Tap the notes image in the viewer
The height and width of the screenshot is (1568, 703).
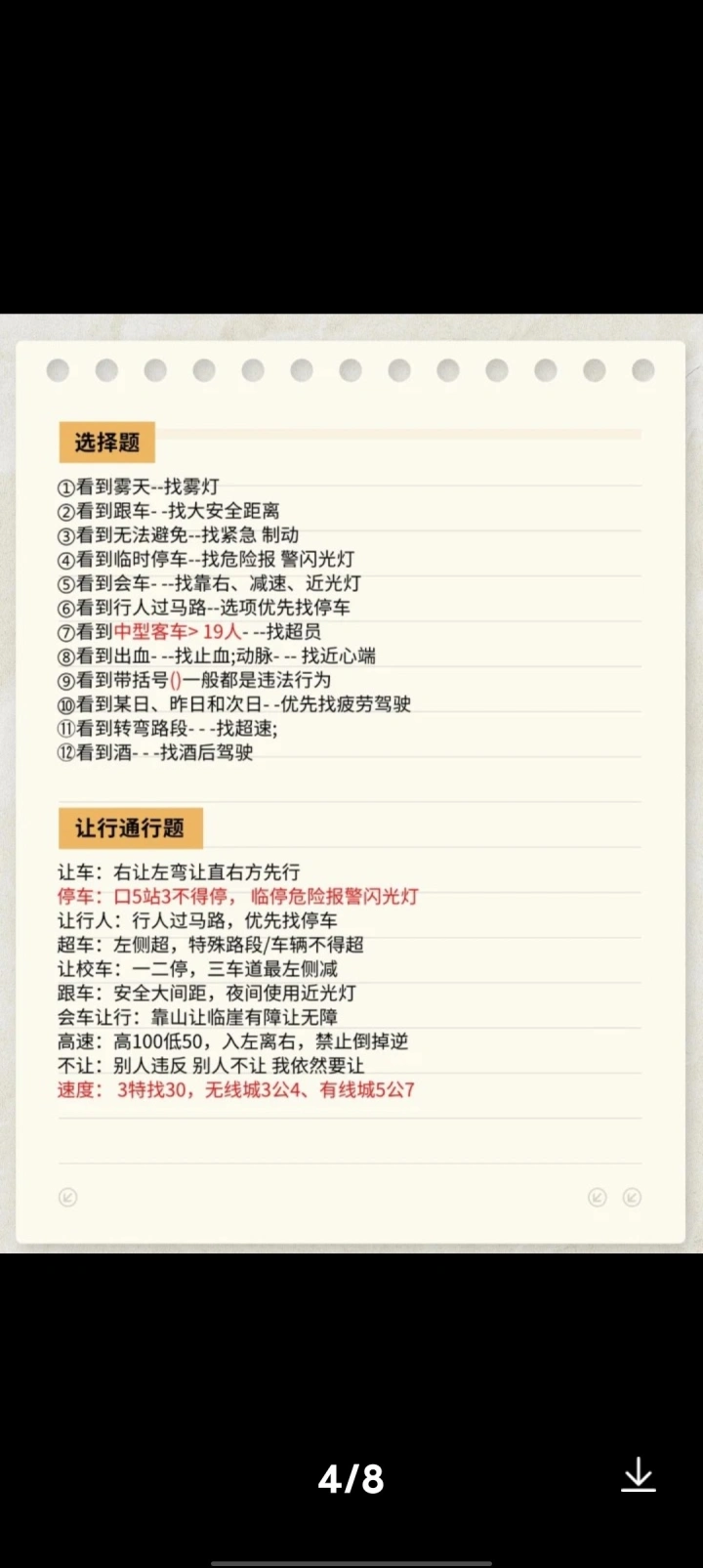point(351,784)
